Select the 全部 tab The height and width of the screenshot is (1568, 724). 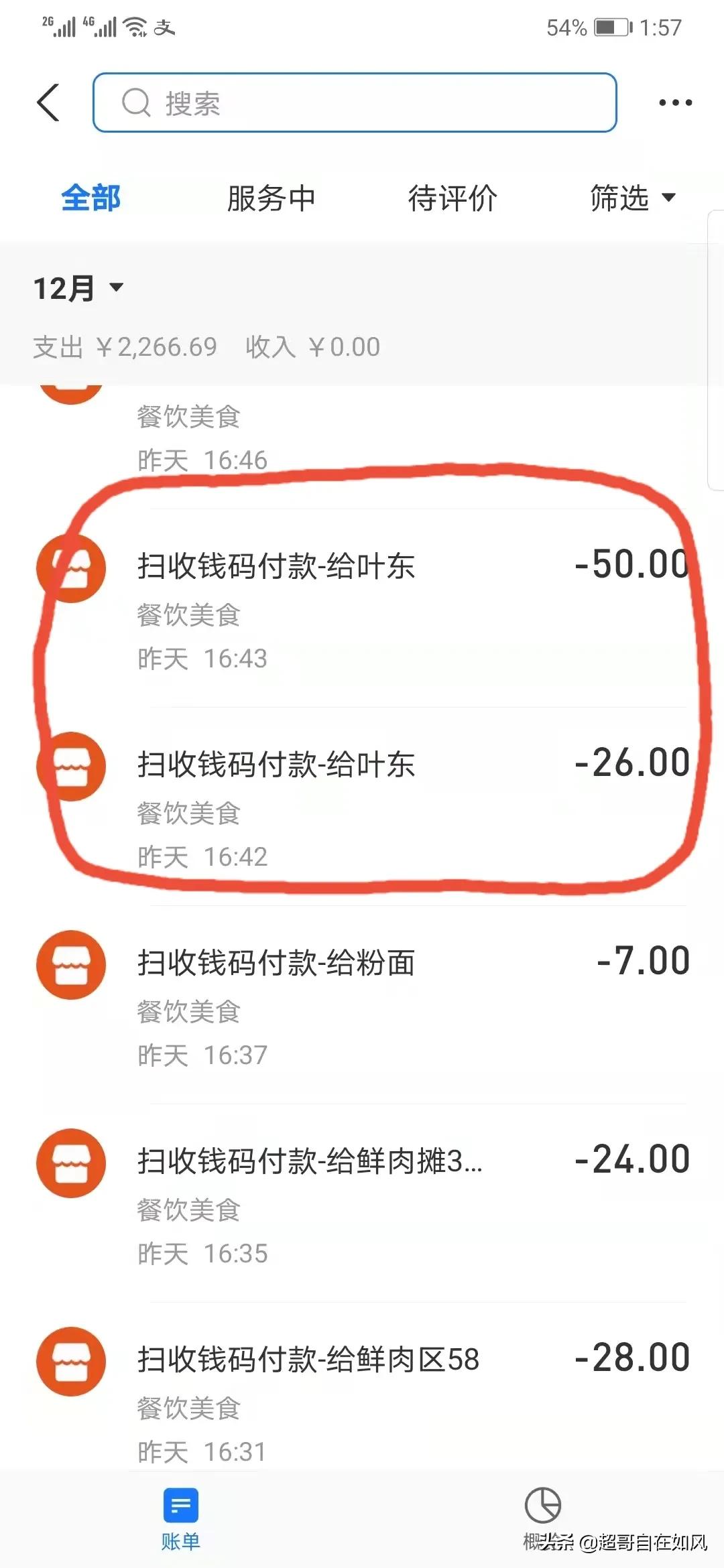click(x=90, y=198)
